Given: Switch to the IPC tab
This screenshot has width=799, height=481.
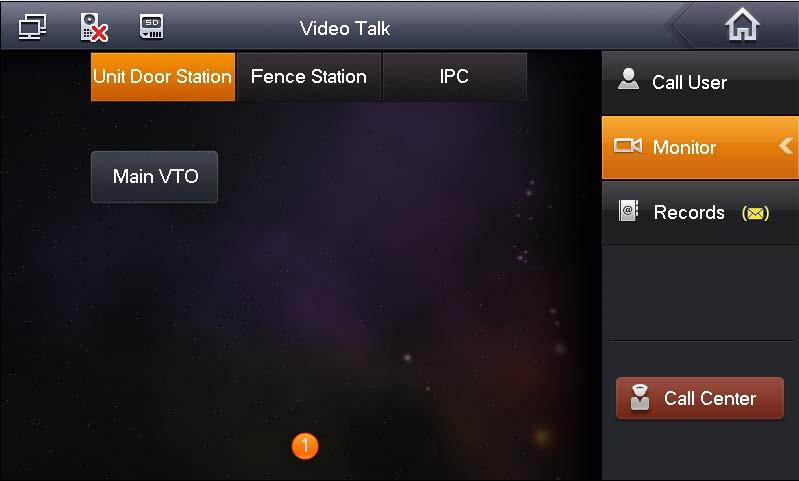Looking at the screenshot, I should (x=454, y=77).
